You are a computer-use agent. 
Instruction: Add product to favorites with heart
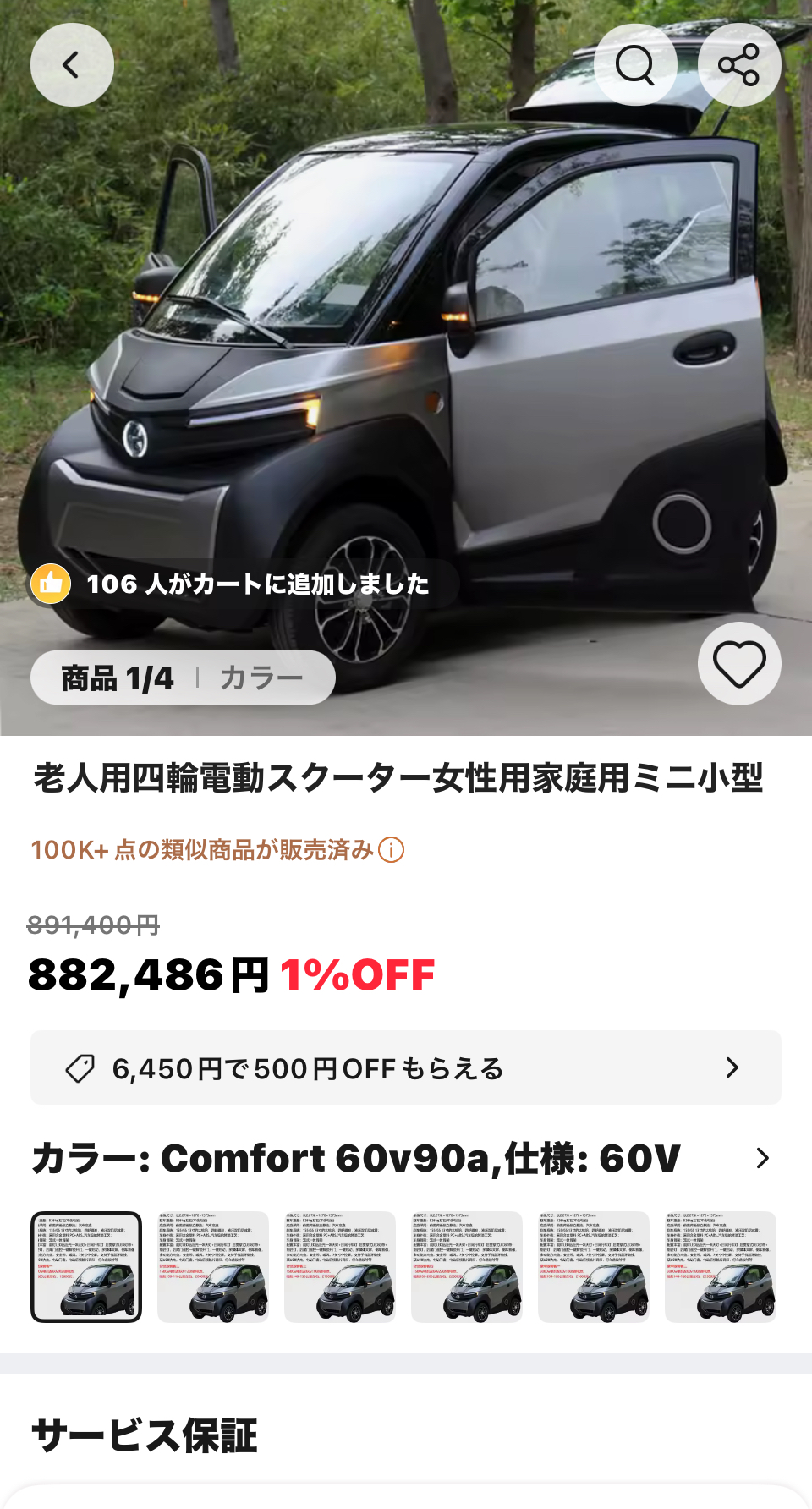point(738,664)
